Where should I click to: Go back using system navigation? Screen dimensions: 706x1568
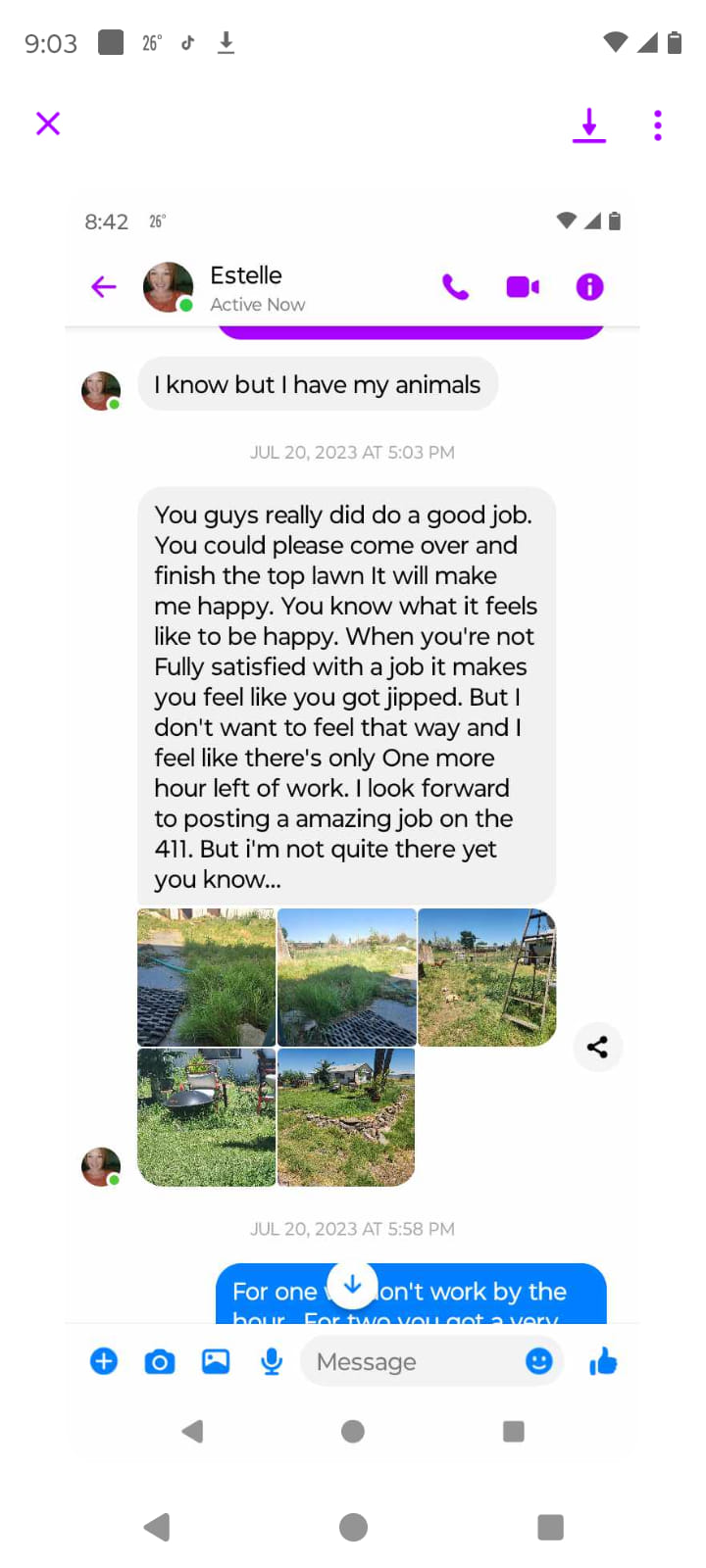point(157,1527)
